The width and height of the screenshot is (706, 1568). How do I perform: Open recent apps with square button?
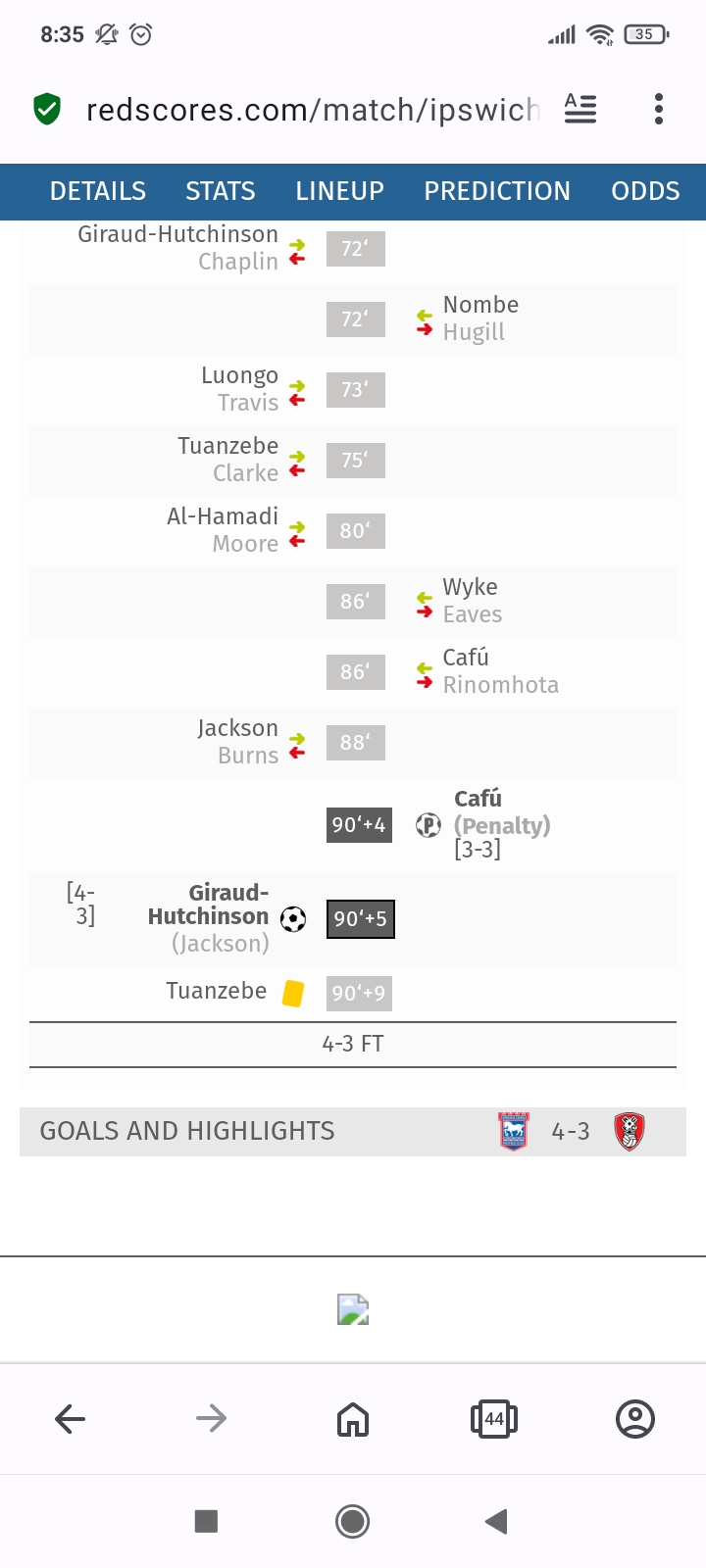coord(206,1521)
